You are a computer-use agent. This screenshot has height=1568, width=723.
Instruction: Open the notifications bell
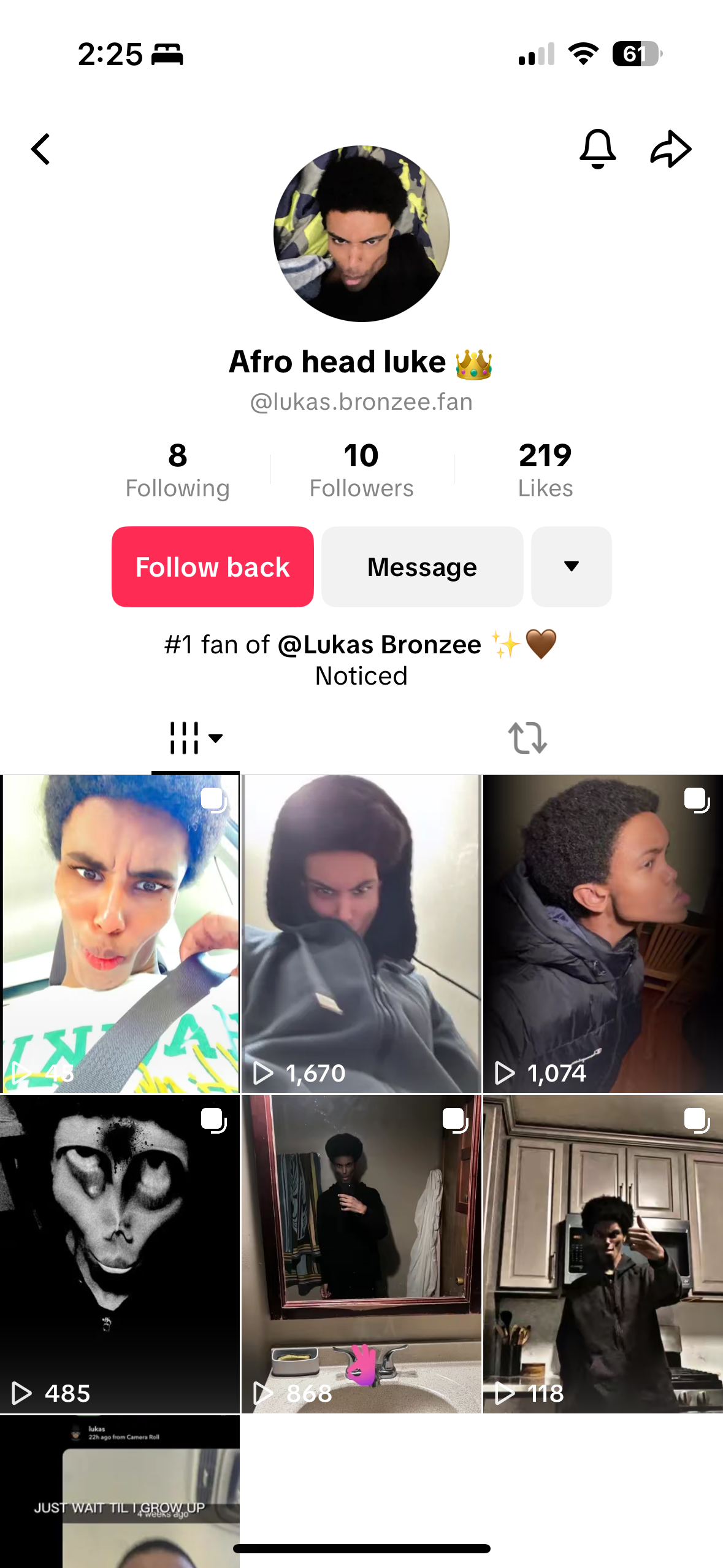597,148
